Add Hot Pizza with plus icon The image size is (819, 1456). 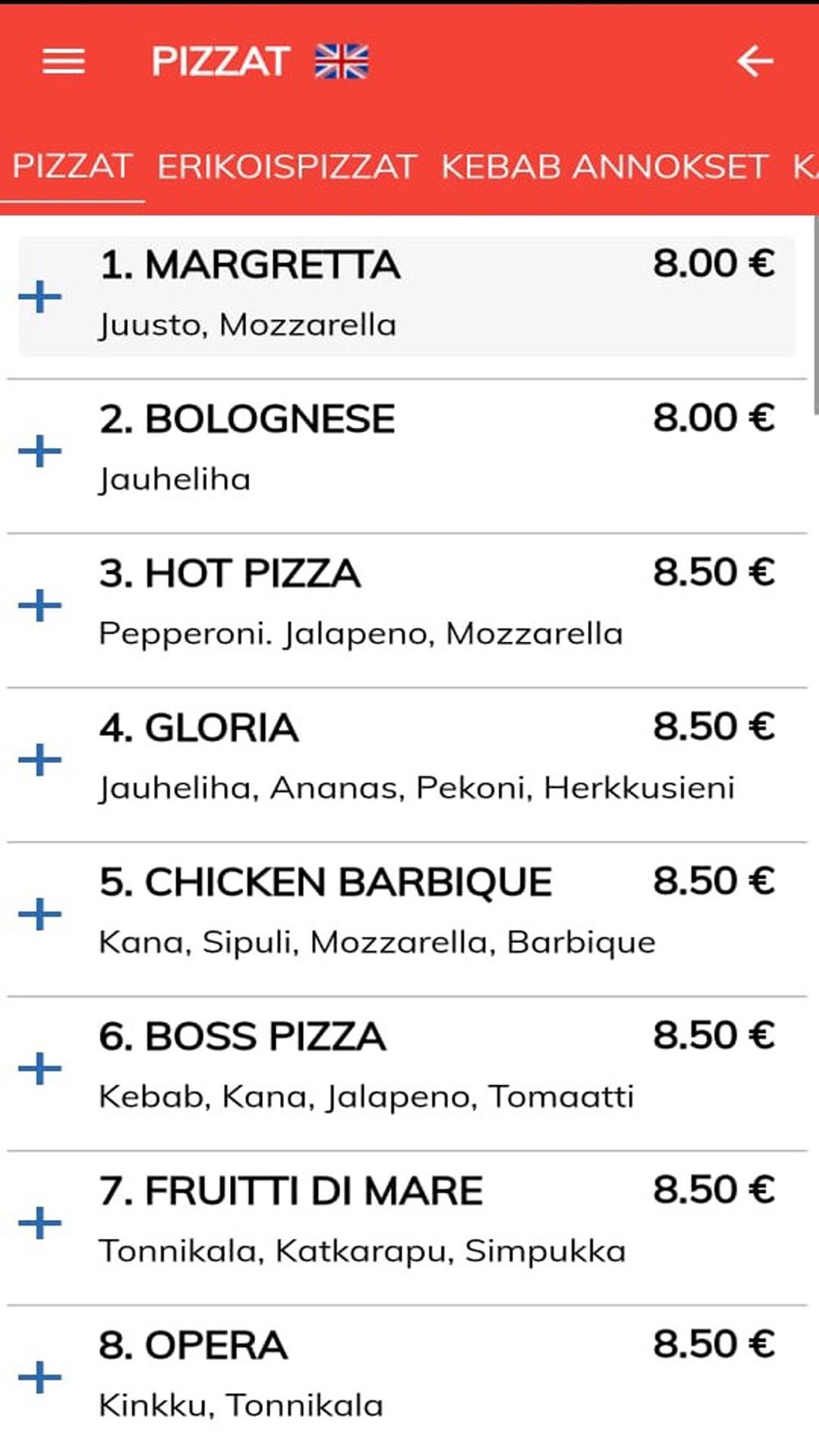40,606
